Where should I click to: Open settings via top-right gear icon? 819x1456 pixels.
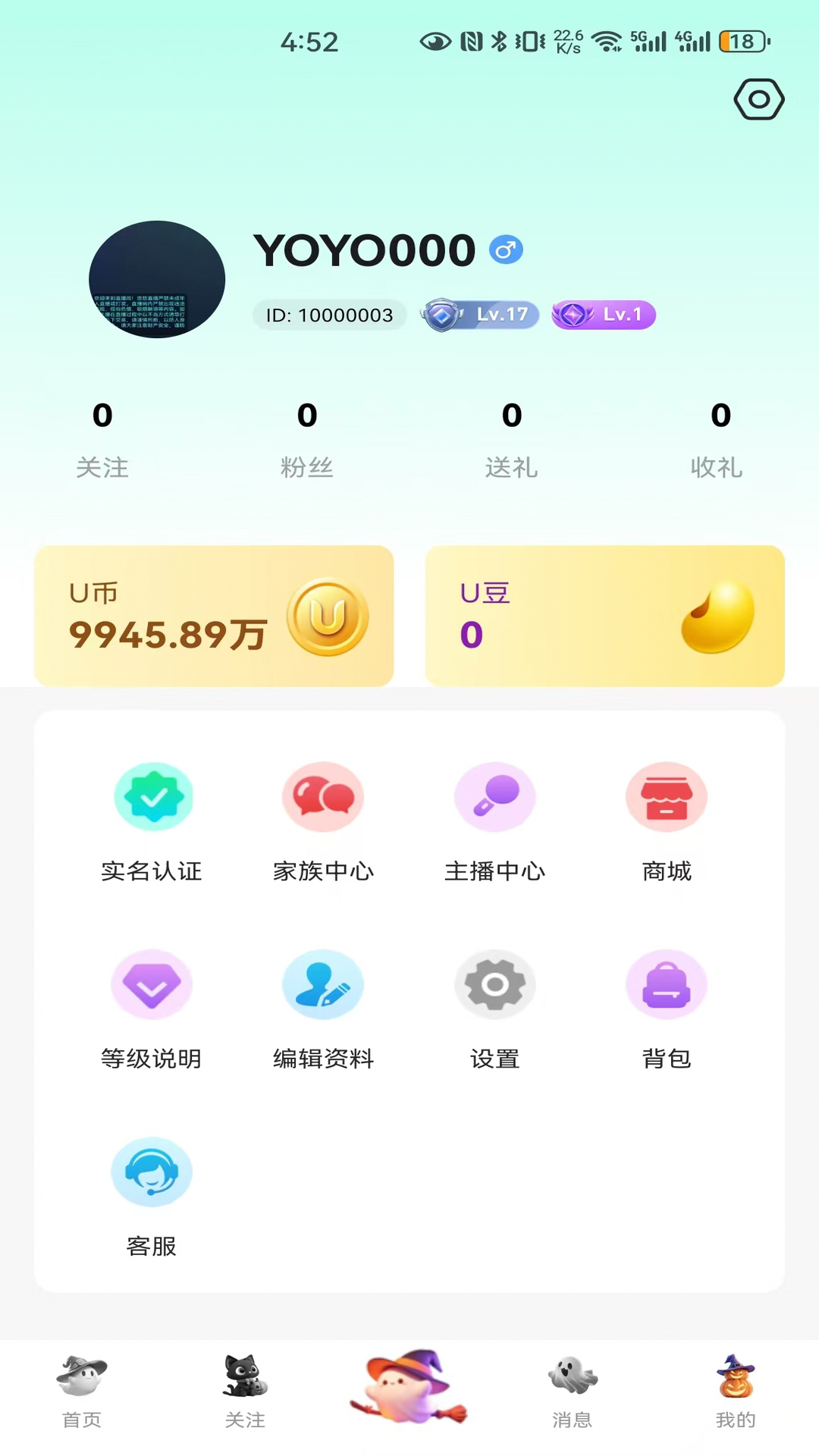[758, 99]
